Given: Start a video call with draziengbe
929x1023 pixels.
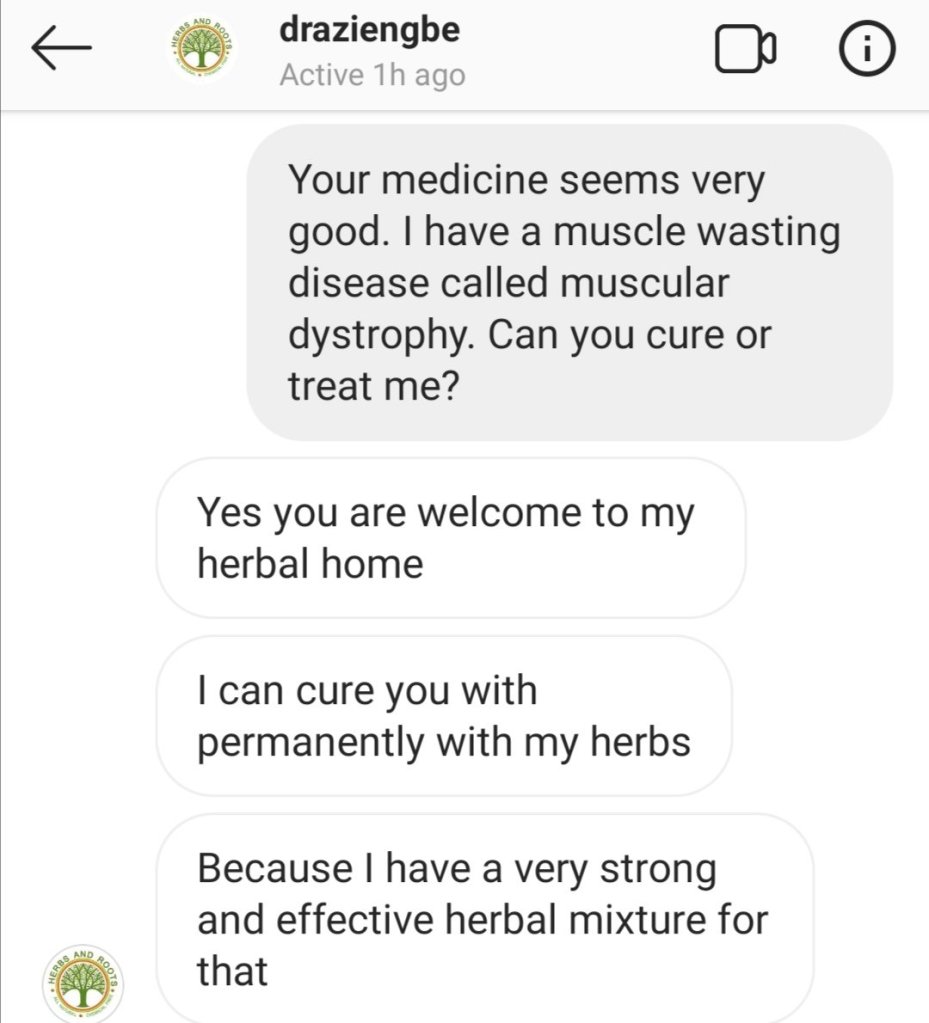Looking at the screenshot, I should (745, 51).
